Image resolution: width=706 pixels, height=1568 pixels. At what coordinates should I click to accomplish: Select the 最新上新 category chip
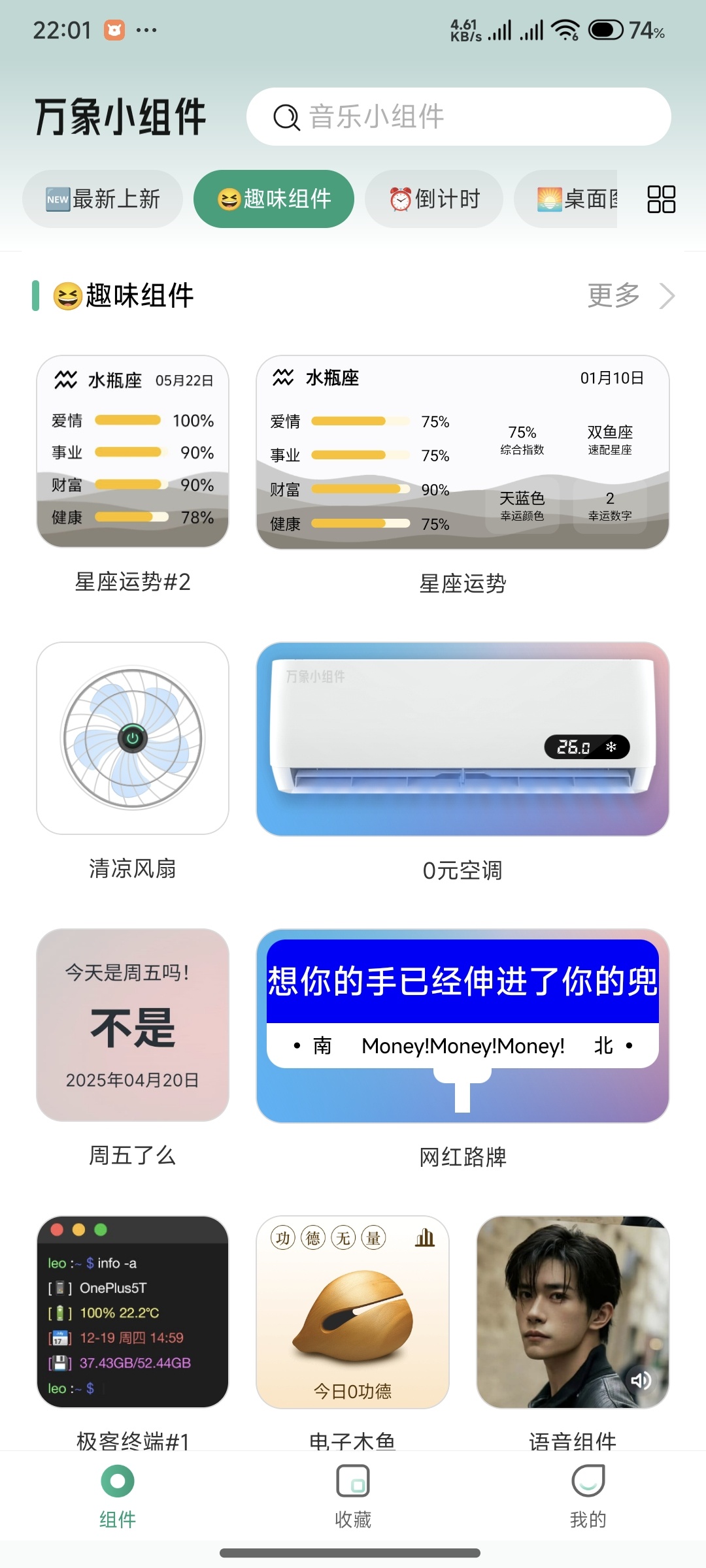[103, 199]
